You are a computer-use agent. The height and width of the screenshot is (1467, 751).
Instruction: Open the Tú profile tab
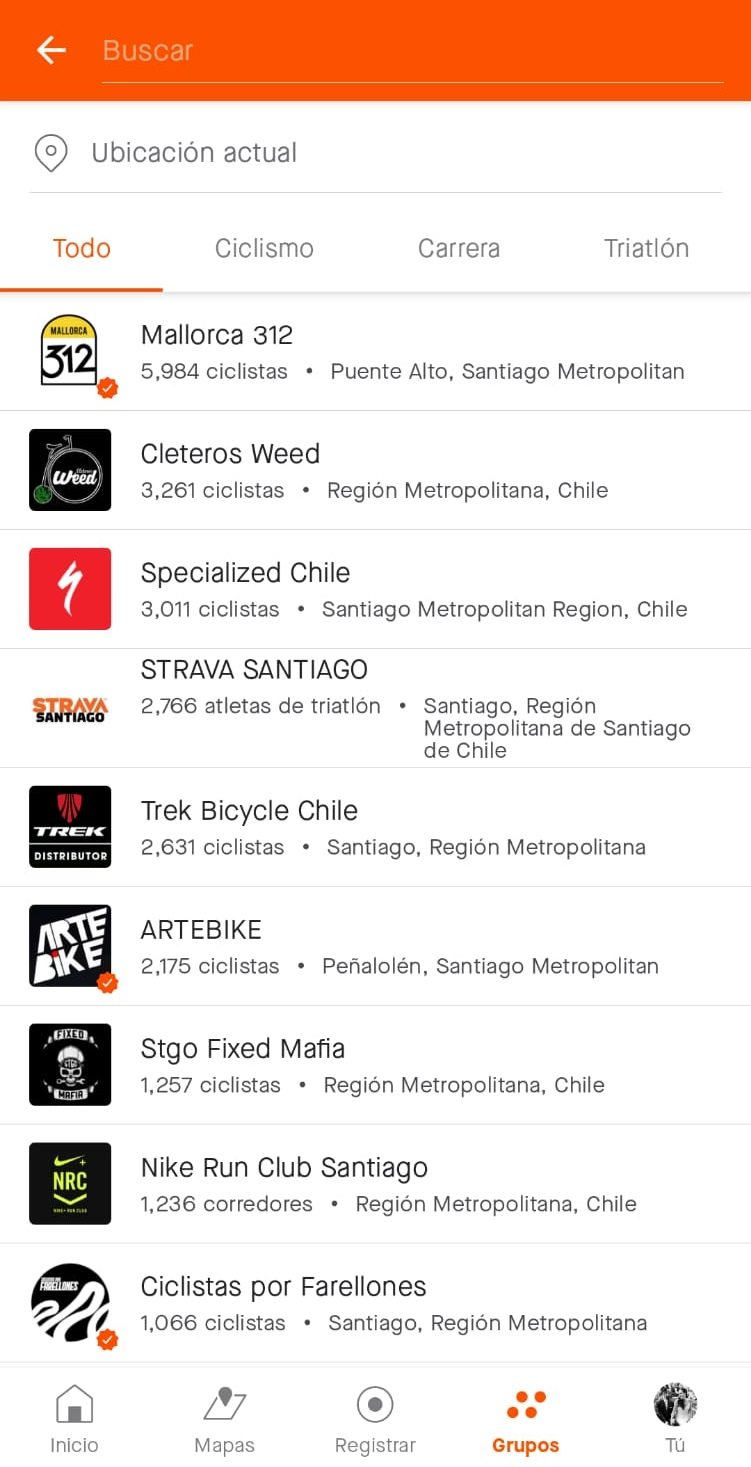tap(676, 1418)
